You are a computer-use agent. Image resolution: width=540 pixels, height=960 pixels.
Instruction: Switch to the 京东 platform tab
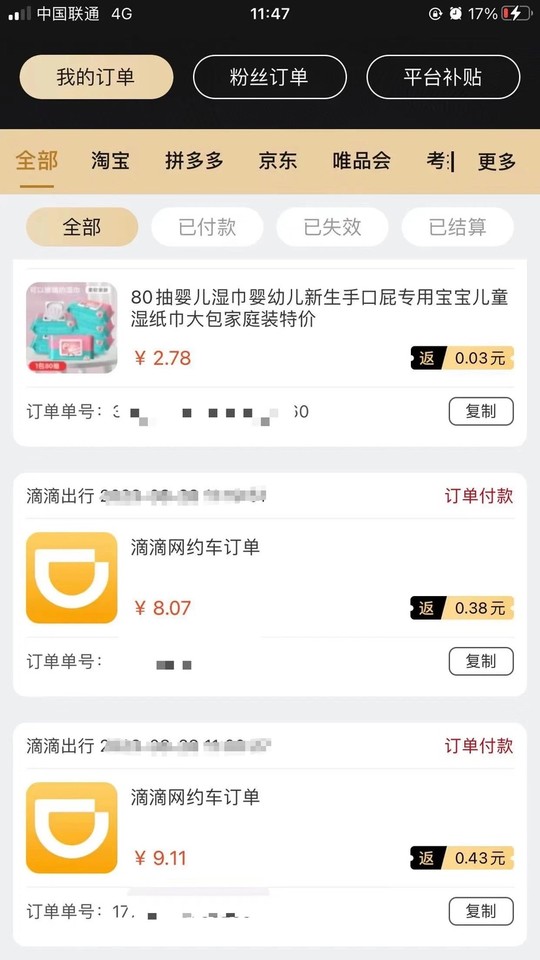(x=277, y=161)
